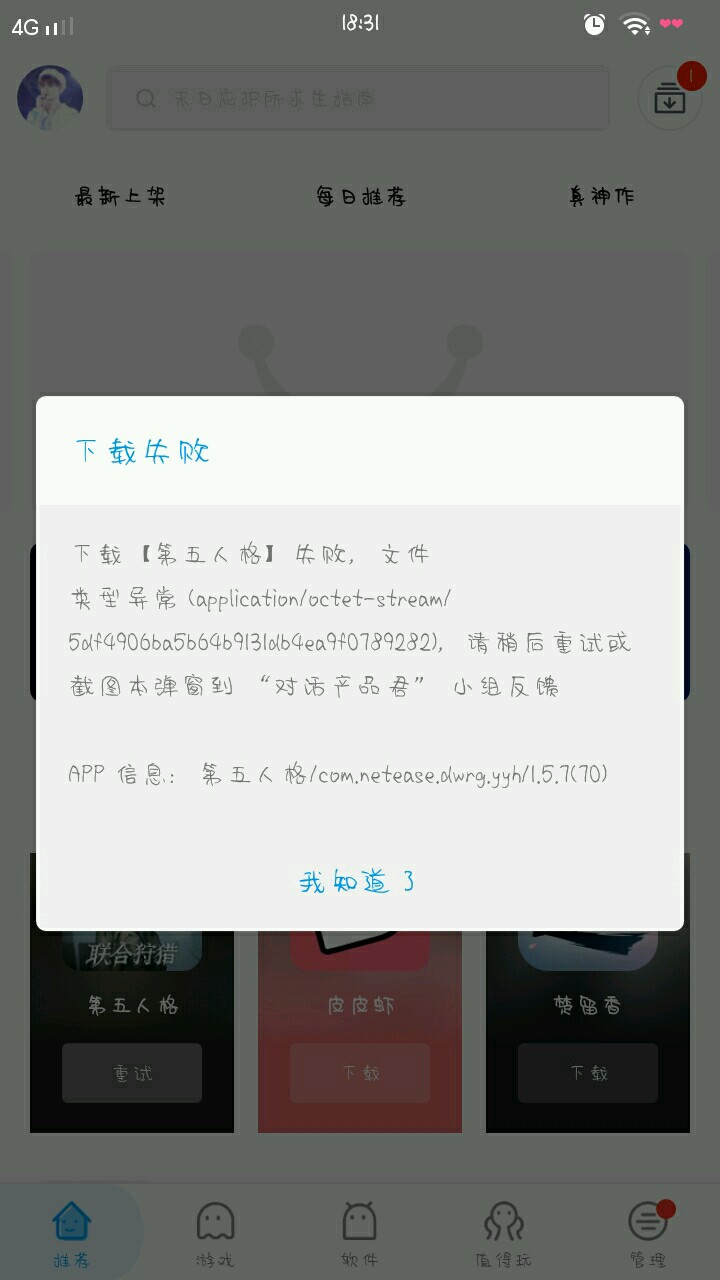Select 推荐 bottom tab
The image size is (720, 1280).
point(71,1233)
